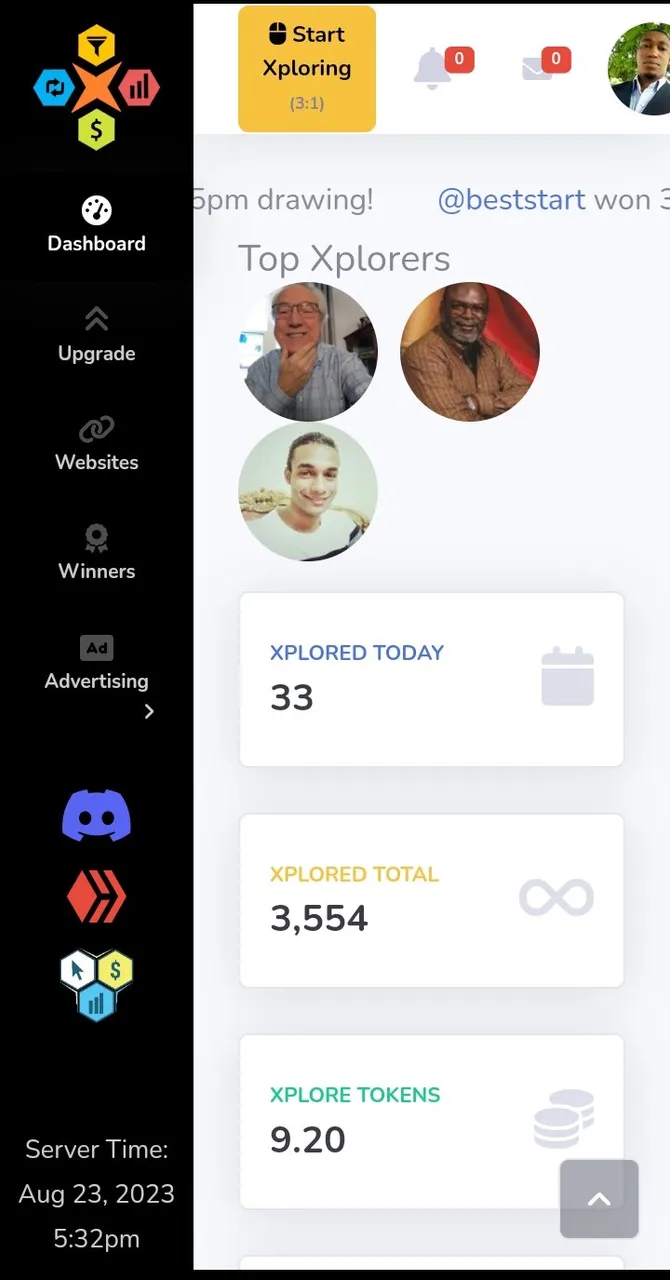670x1280 pixels.
Task: Open the messages envelope icon
Action: pos(538,68)
